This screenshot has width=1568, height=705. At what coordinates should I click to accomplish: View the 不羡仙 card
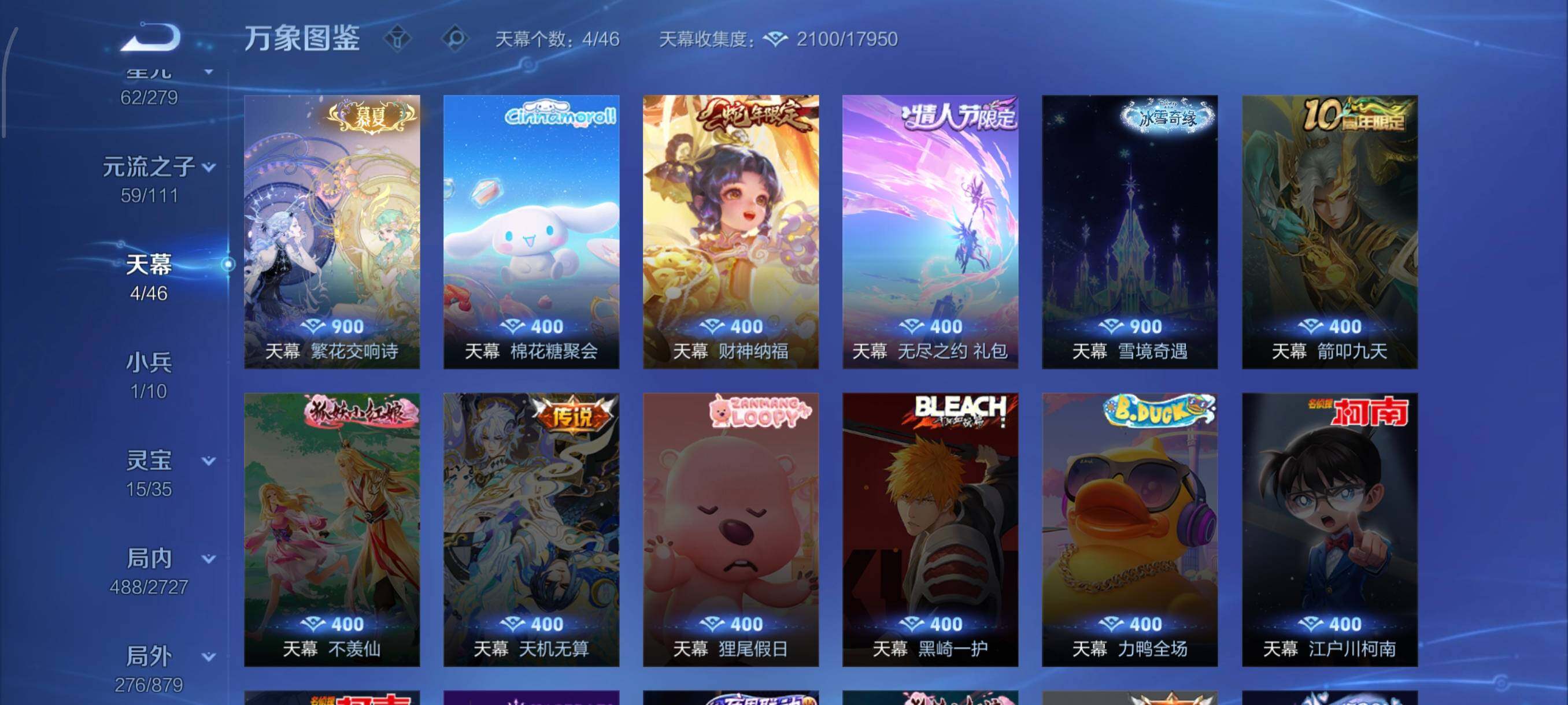coord(332,529)
